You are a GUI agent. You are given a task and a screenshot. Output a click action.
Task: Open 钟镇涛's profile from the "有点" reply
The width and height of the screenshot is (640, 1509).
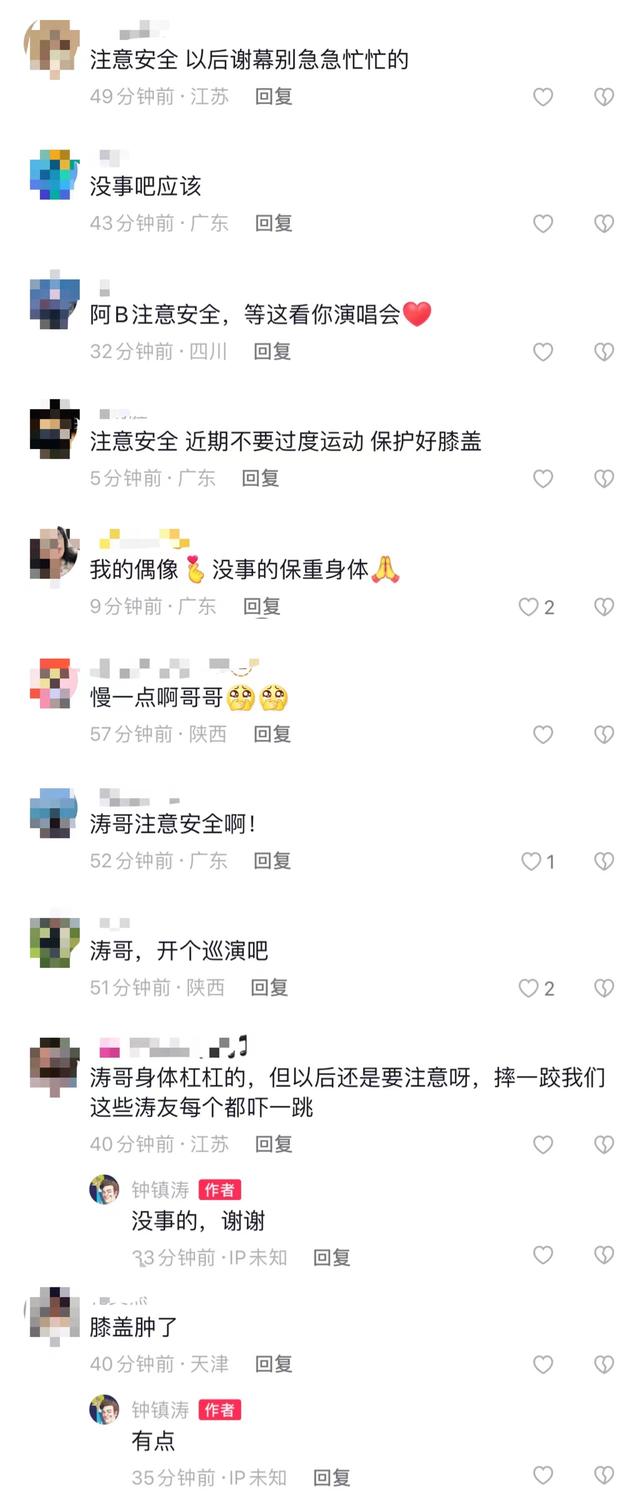(104, 1410)
